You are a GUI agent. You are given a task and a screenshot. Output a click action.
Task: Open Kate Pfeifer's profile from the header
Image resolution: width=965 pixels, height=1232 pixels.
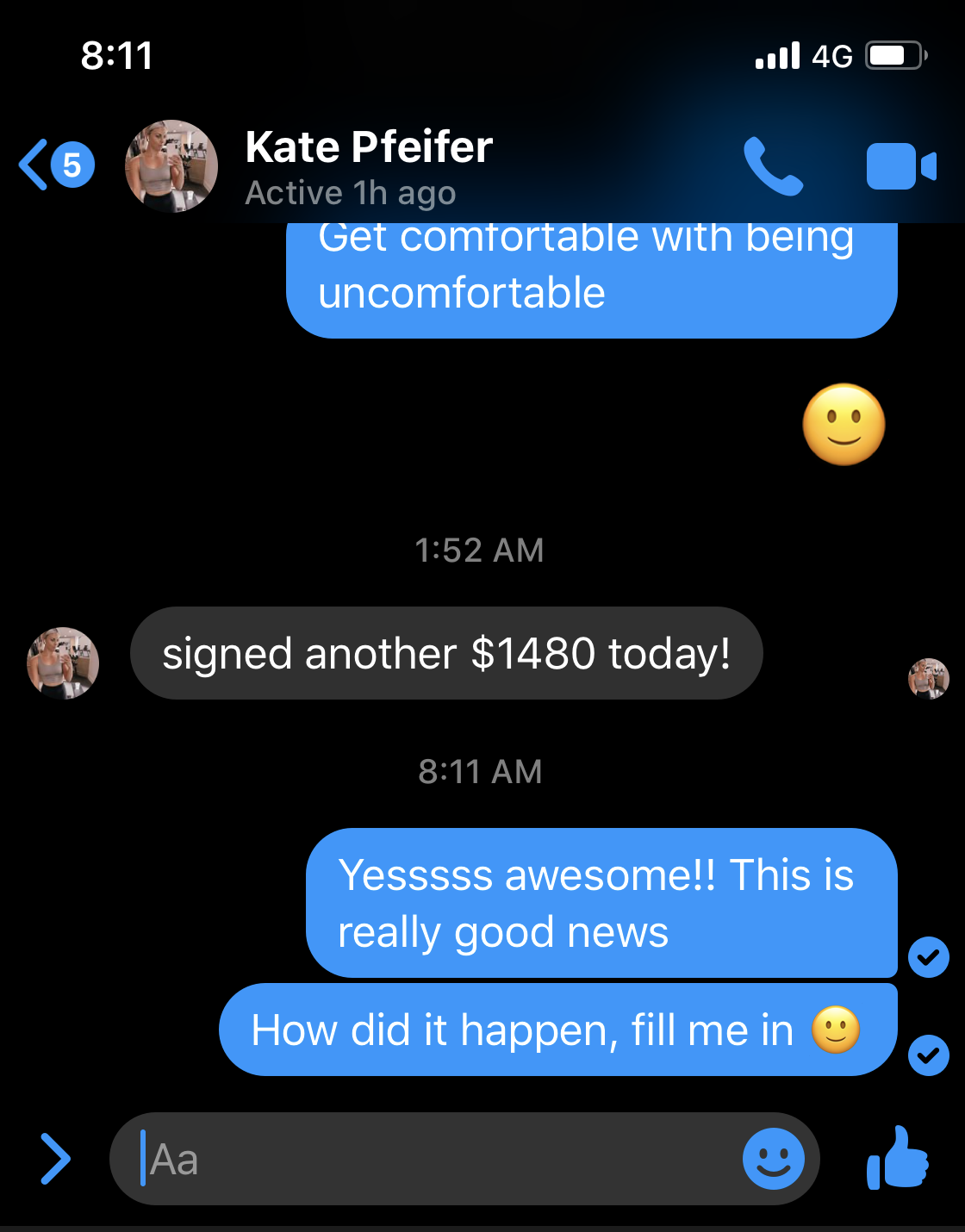point(369,166)
